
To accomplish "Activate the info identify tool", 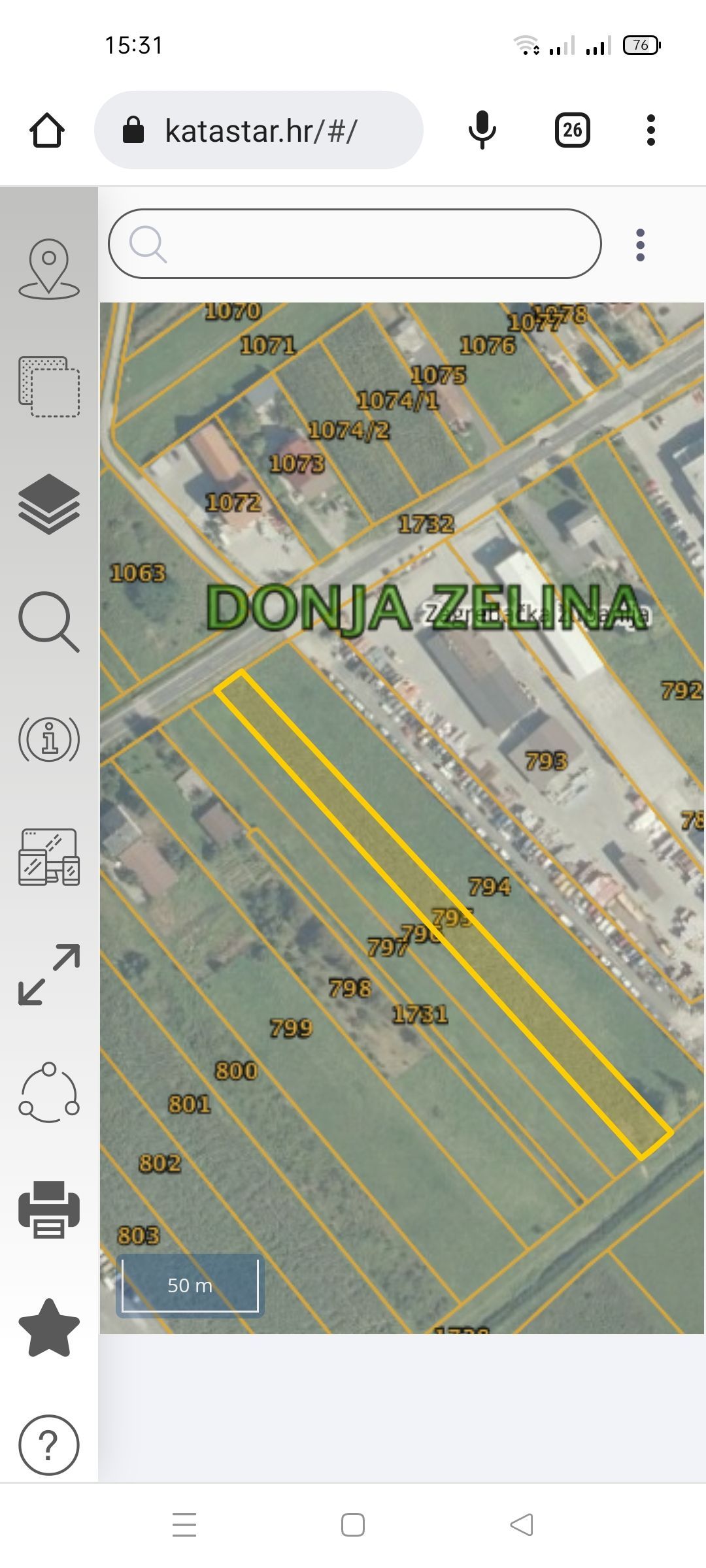I will (x=49, y=739).
